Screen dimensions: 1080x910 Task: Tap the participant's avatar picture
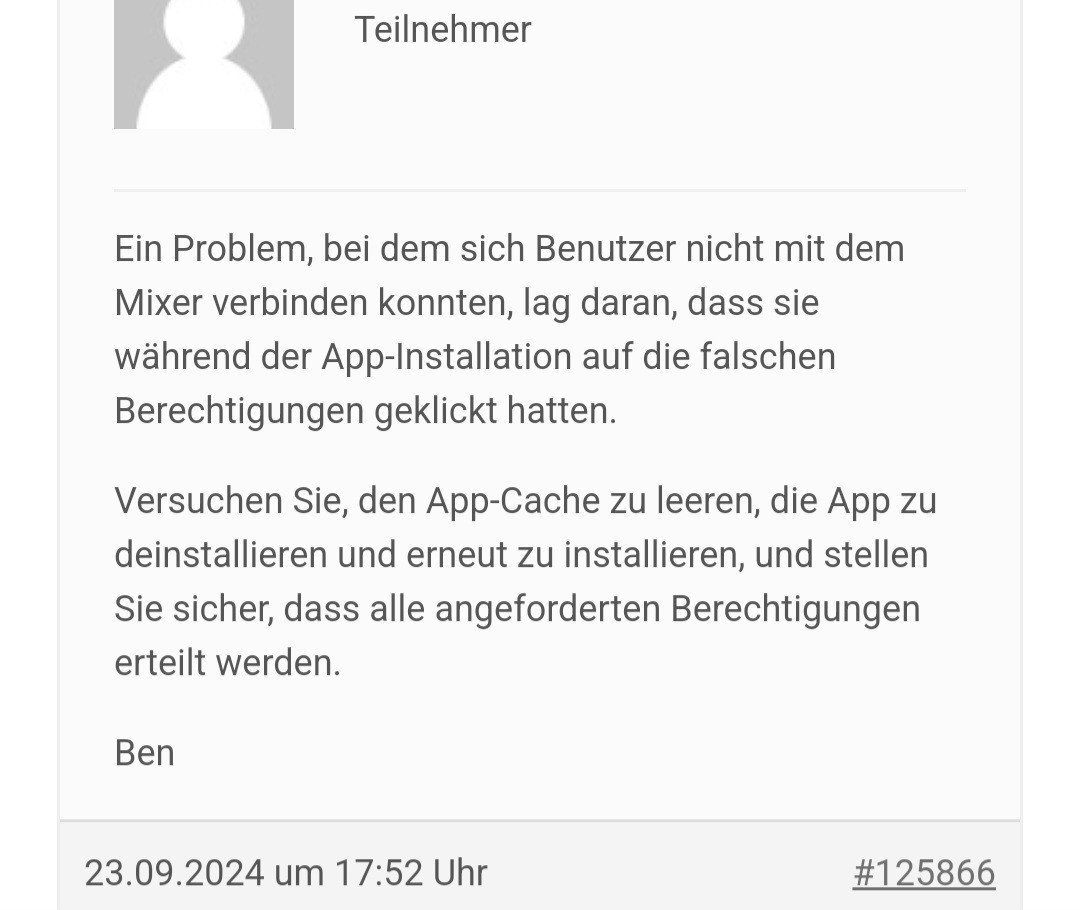click(203, 64)
